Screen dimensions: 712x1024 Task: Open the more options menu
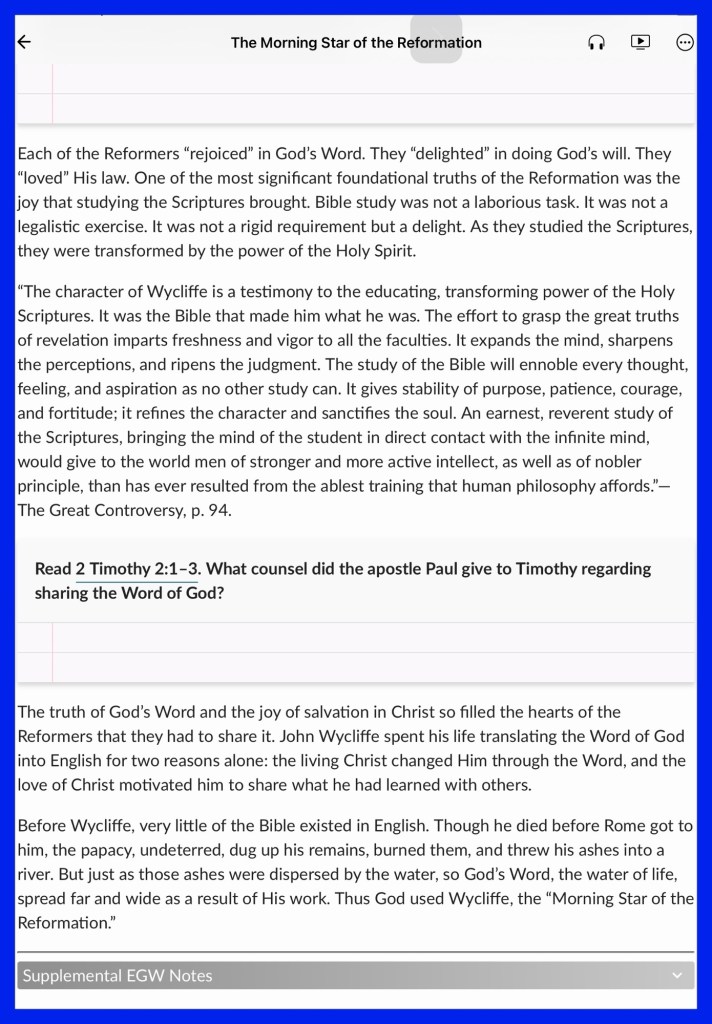pyautogui.click(x=685, y=42)
